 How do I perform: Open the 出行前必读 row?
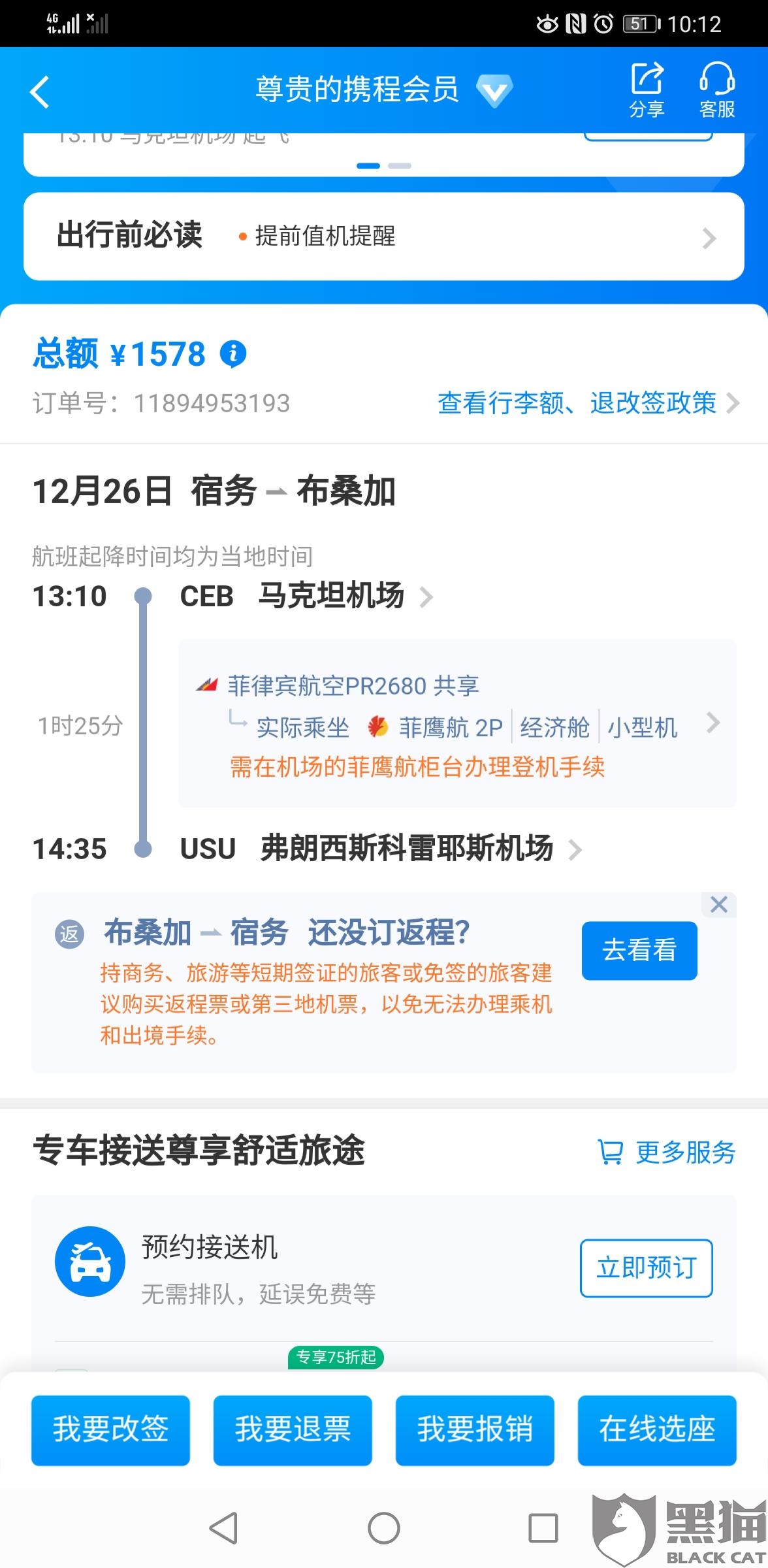click(x=384, y=237)
